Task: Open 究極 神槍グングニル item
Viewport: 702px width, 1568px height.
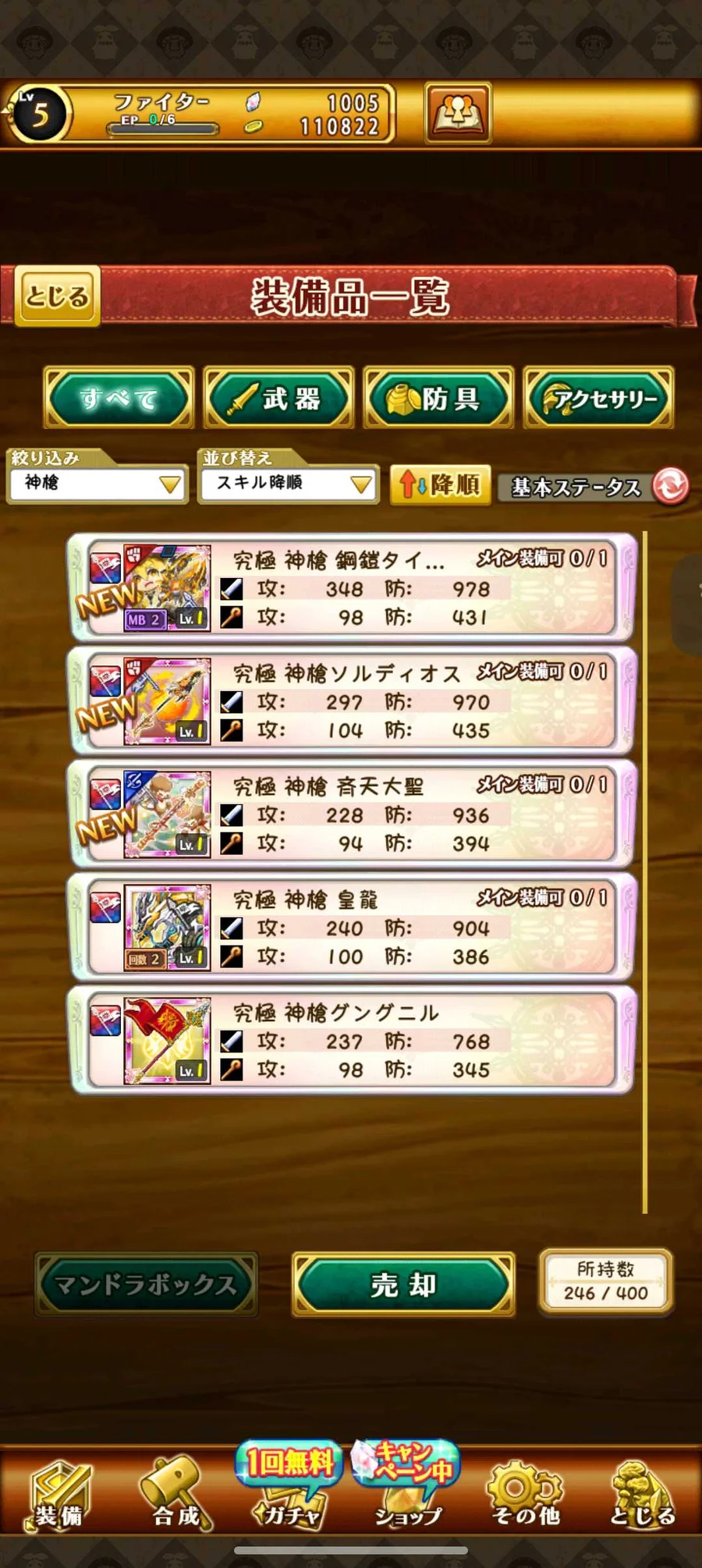Action: coord(351,1041)
